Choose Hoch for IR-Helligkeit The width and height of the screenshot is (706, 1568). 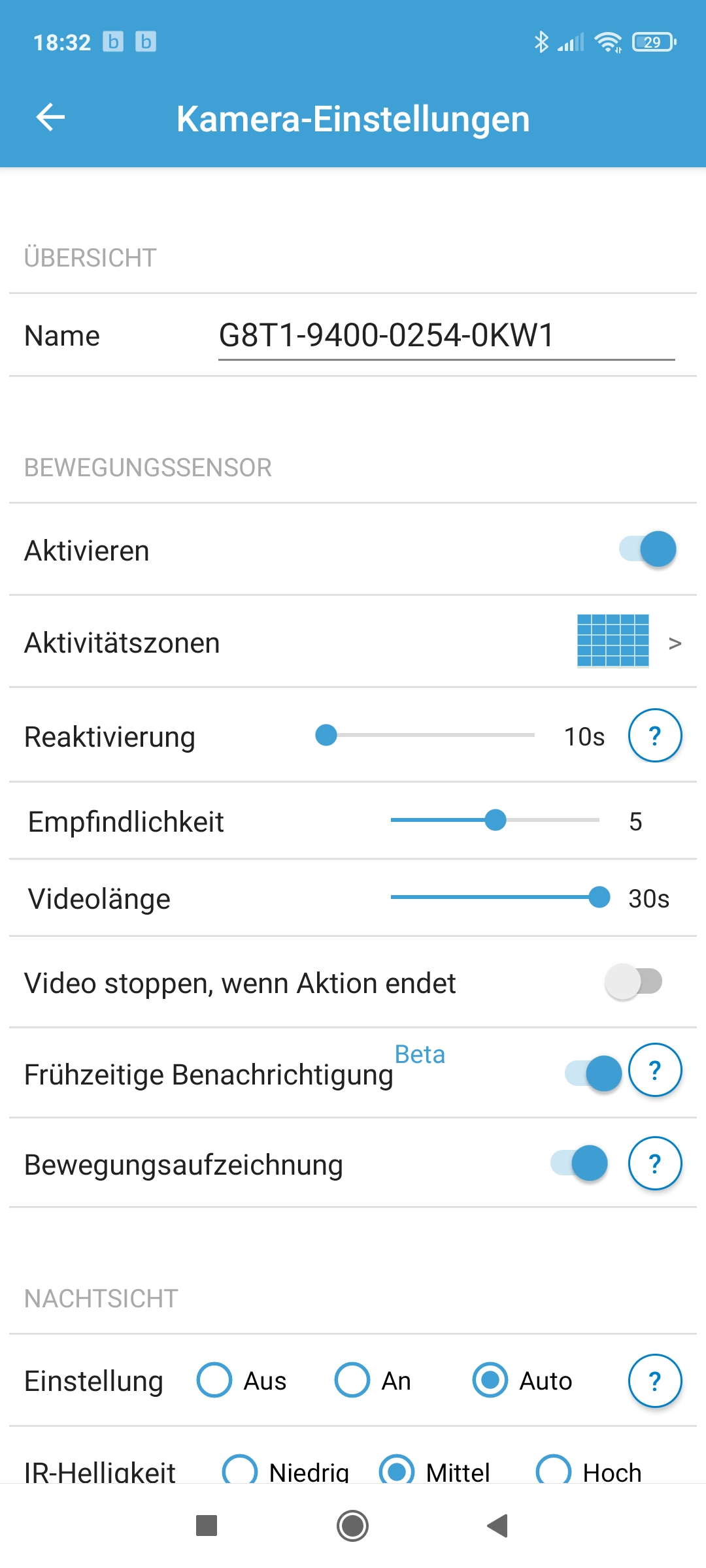pyautogui.click(x=554, y=1470)
